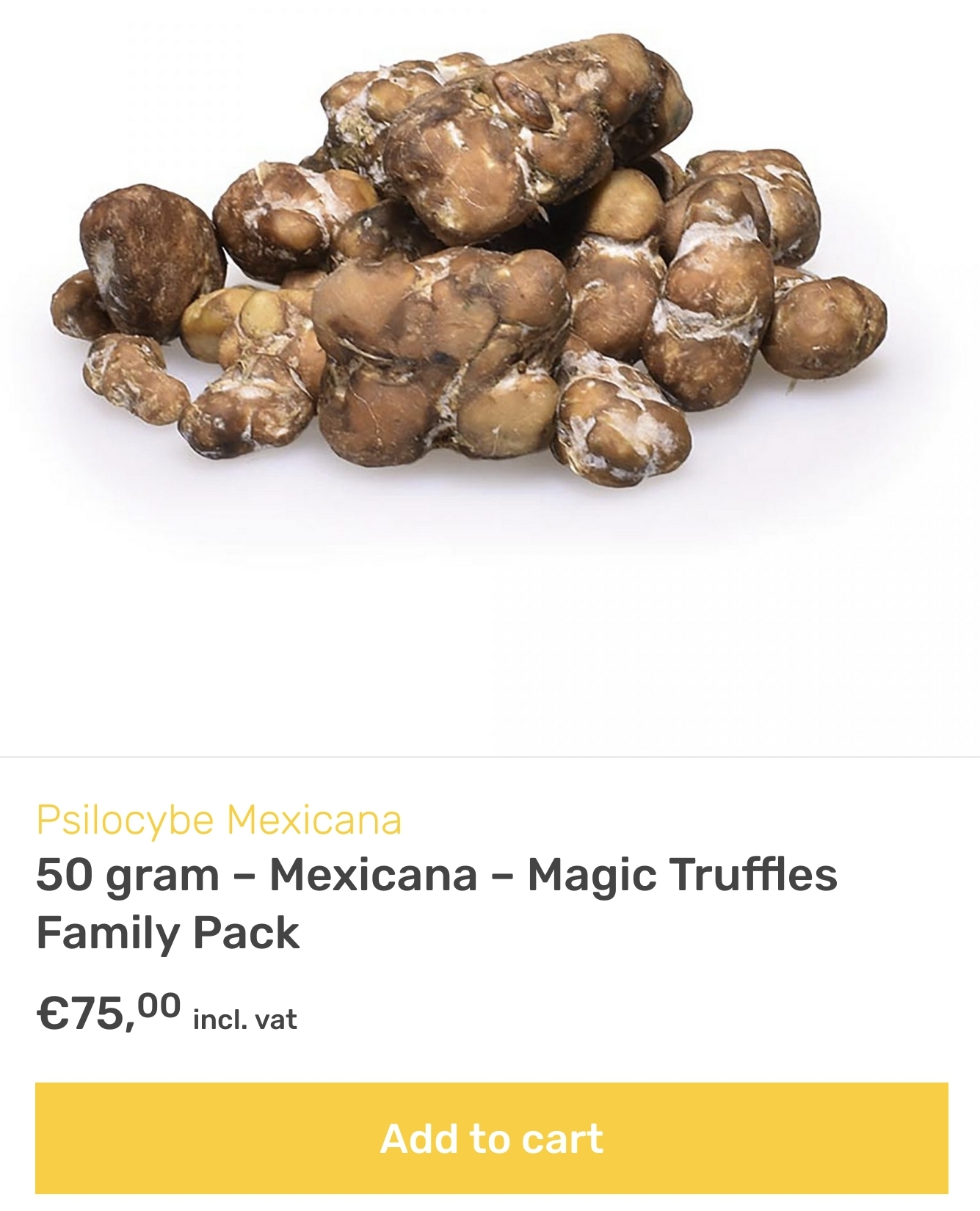Open the Psilocybe Mexicana category link
Screen dimensions: 980x1211
click(x=219, y=820)
